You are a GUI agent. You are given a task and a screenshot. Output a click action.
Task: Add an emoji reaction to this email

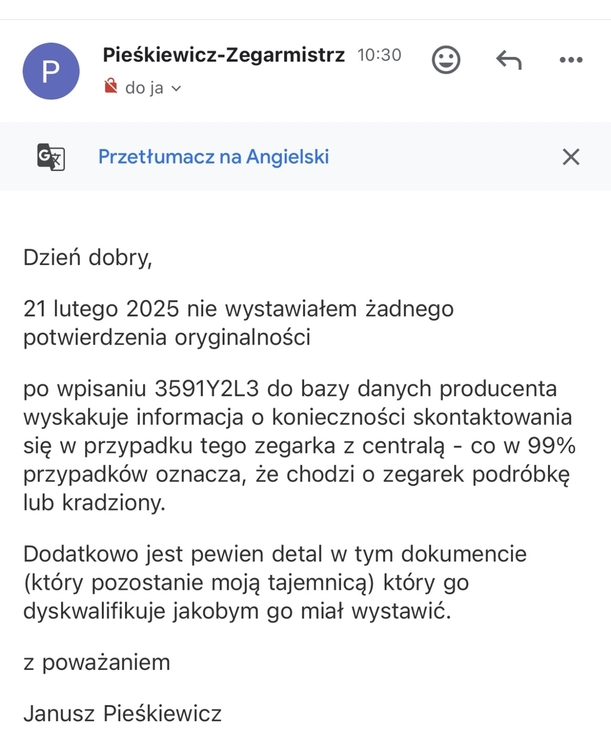tap(446, 60)
